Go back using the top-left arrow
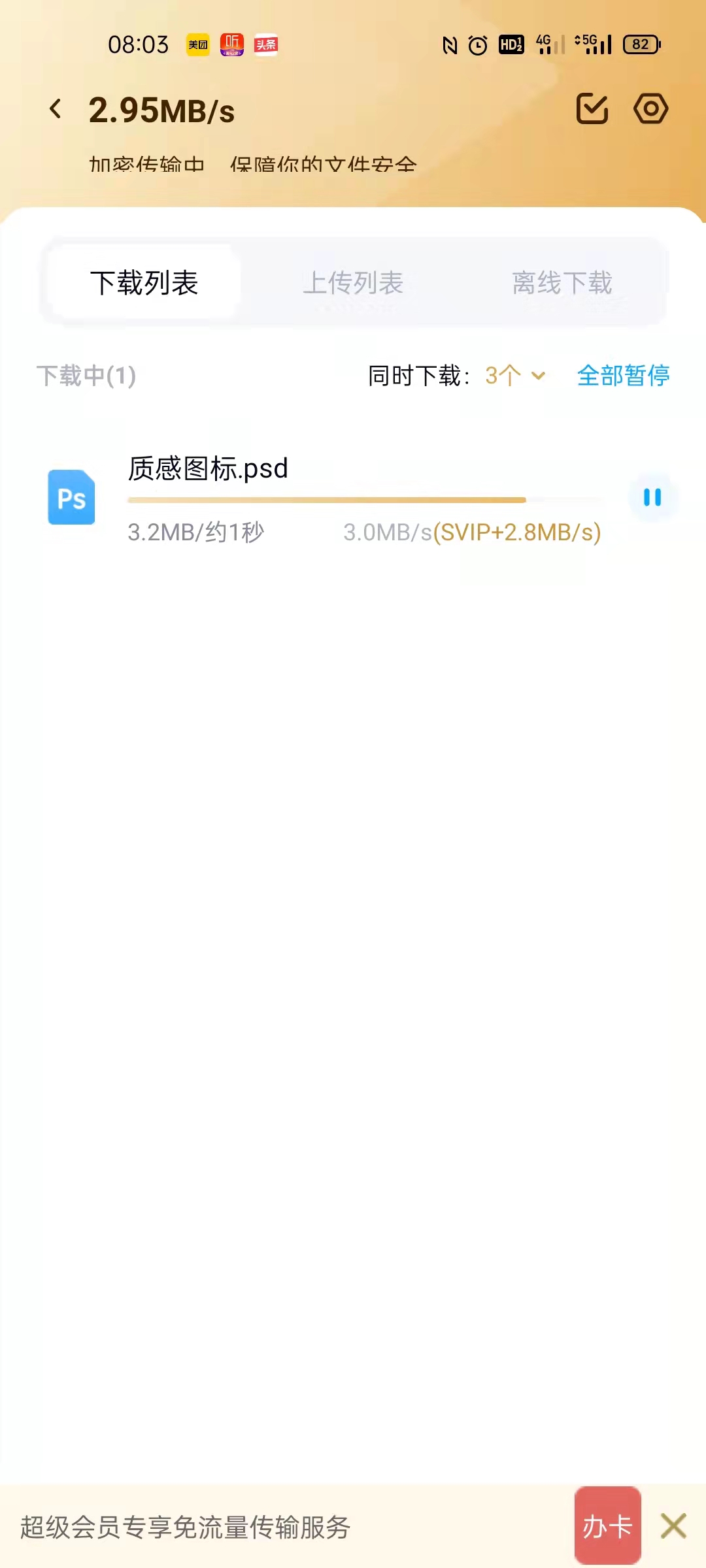 tap(56, 109)
